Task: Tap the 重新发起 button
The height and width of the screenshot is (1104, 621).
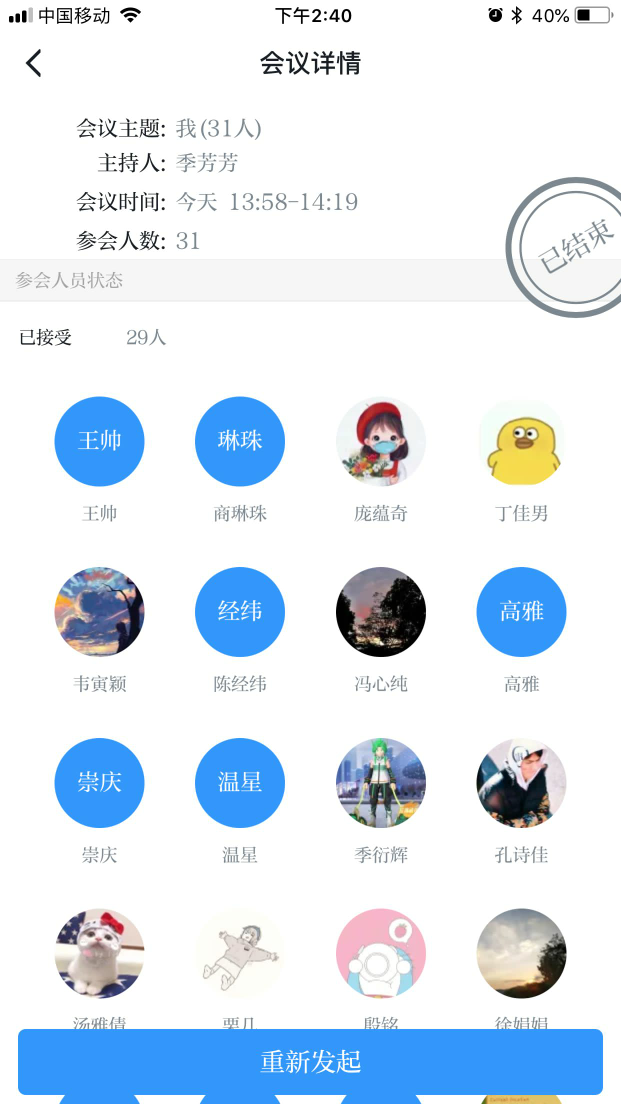Action: click(x=310, y=1061)
